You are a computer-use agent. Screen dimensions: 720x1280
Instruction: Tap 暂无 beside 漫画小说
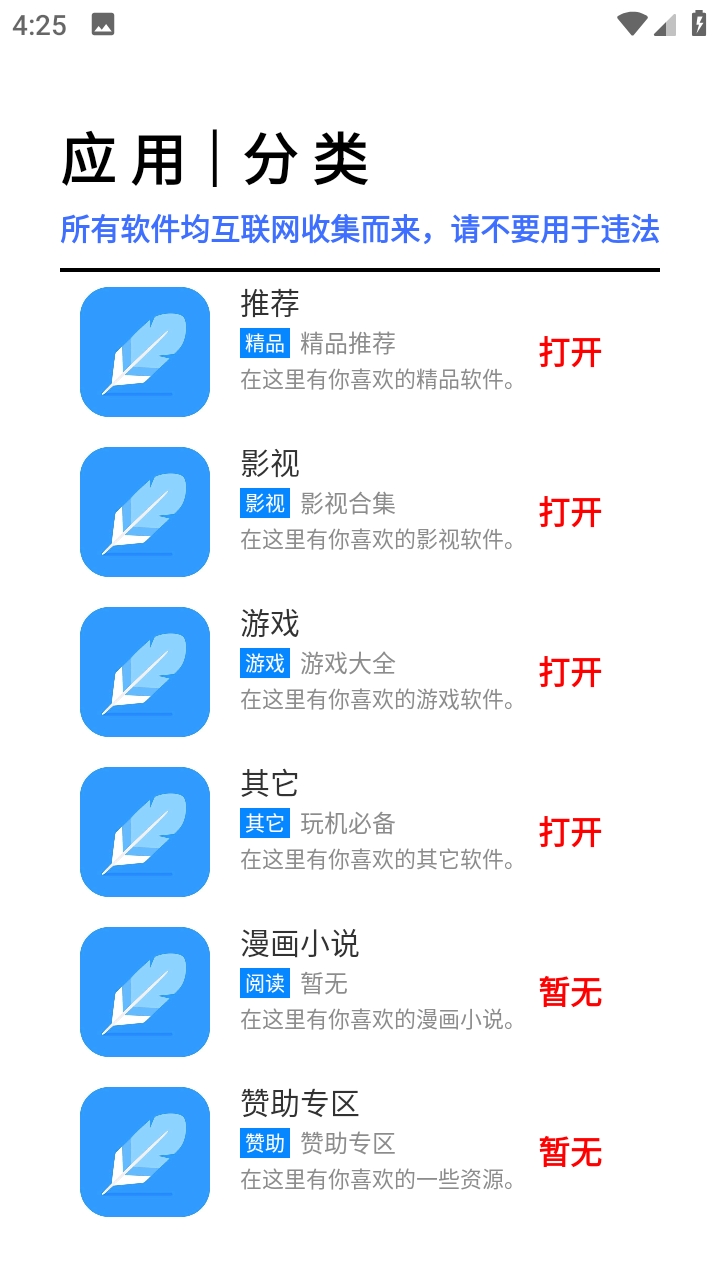(x=570, y=992)
